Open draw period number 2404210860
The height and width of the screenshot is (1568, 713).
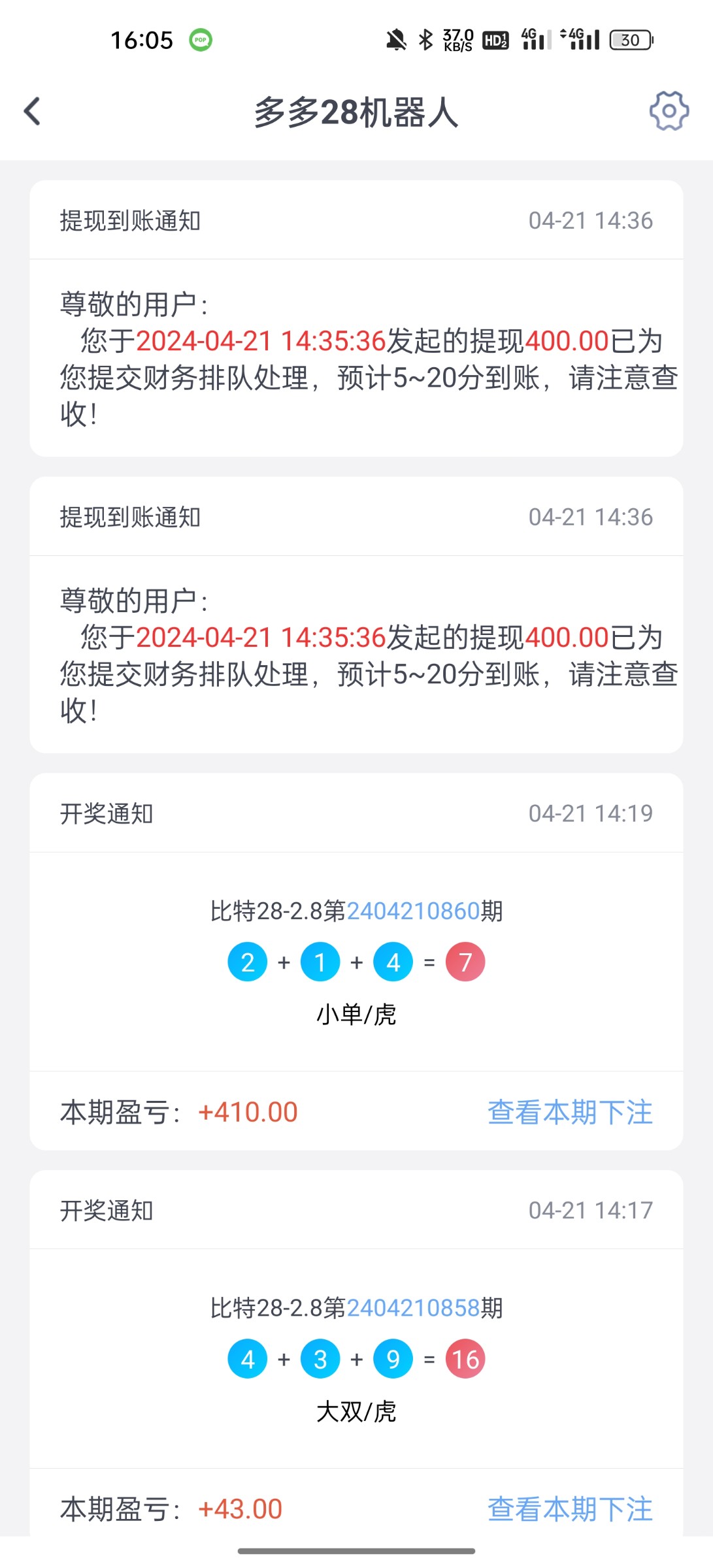413,911
